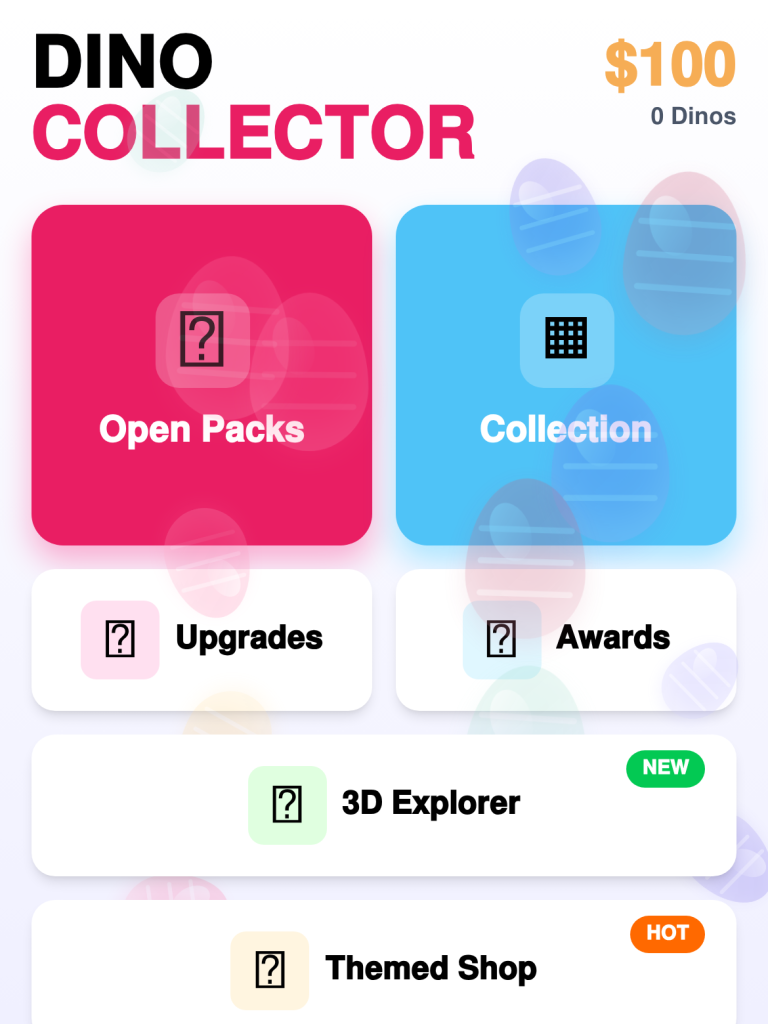Click the question-mark pack icon on Open Packs

(x=201, y=339)
